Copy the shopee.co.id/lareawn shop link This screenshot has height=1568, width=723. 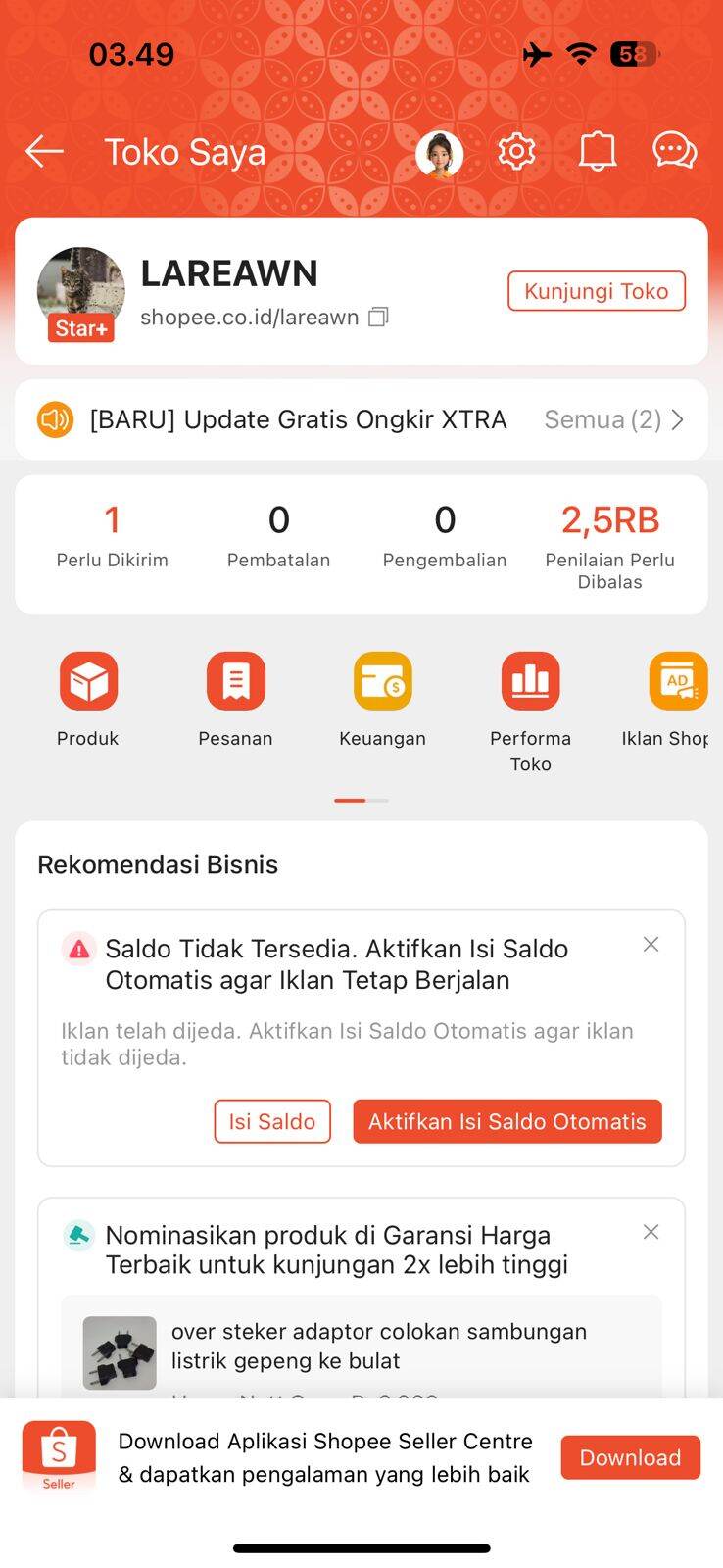tap(378, 318)
